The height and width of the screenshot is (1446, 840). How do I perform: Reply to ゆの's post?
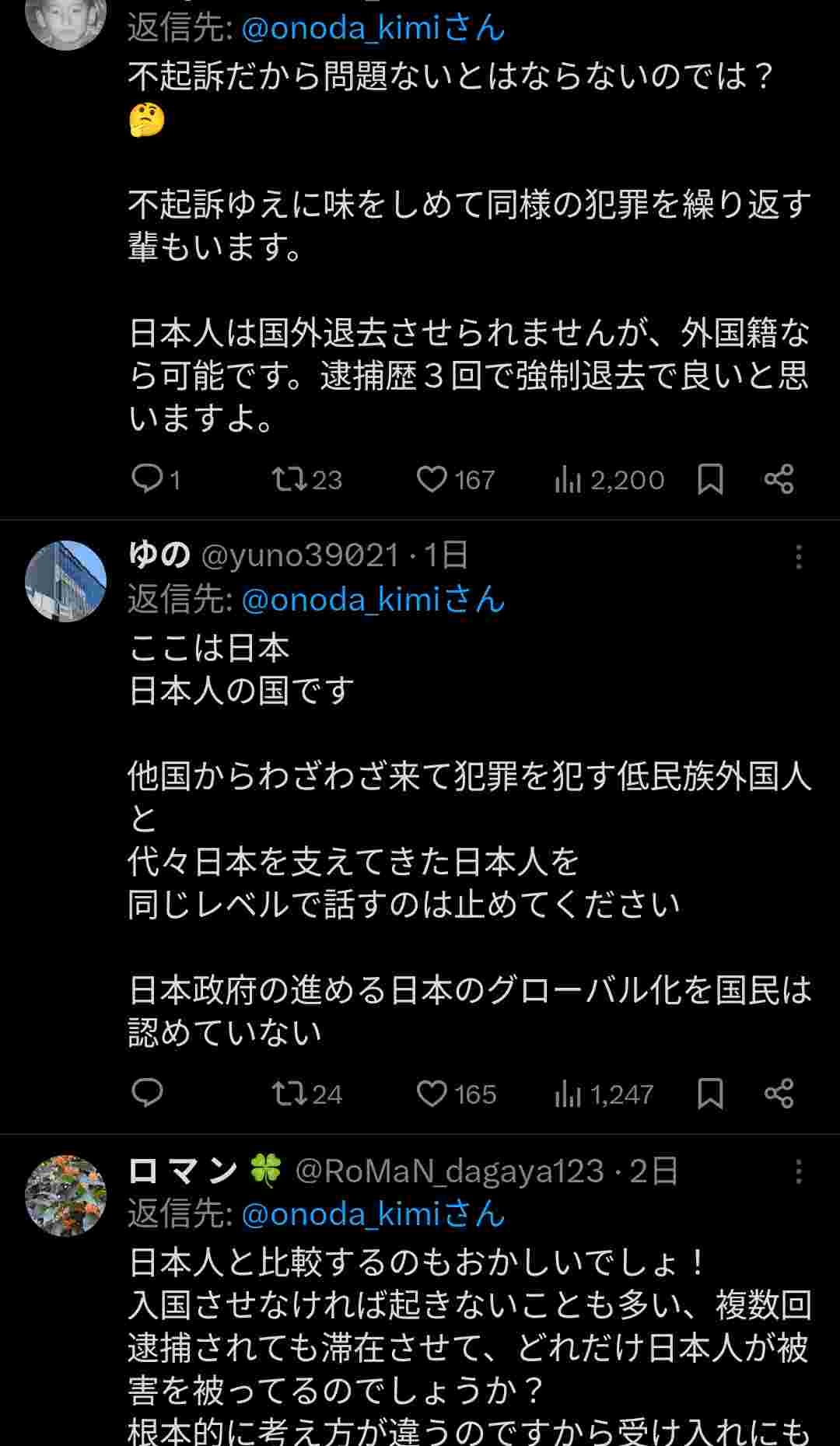coord(147,1094)
